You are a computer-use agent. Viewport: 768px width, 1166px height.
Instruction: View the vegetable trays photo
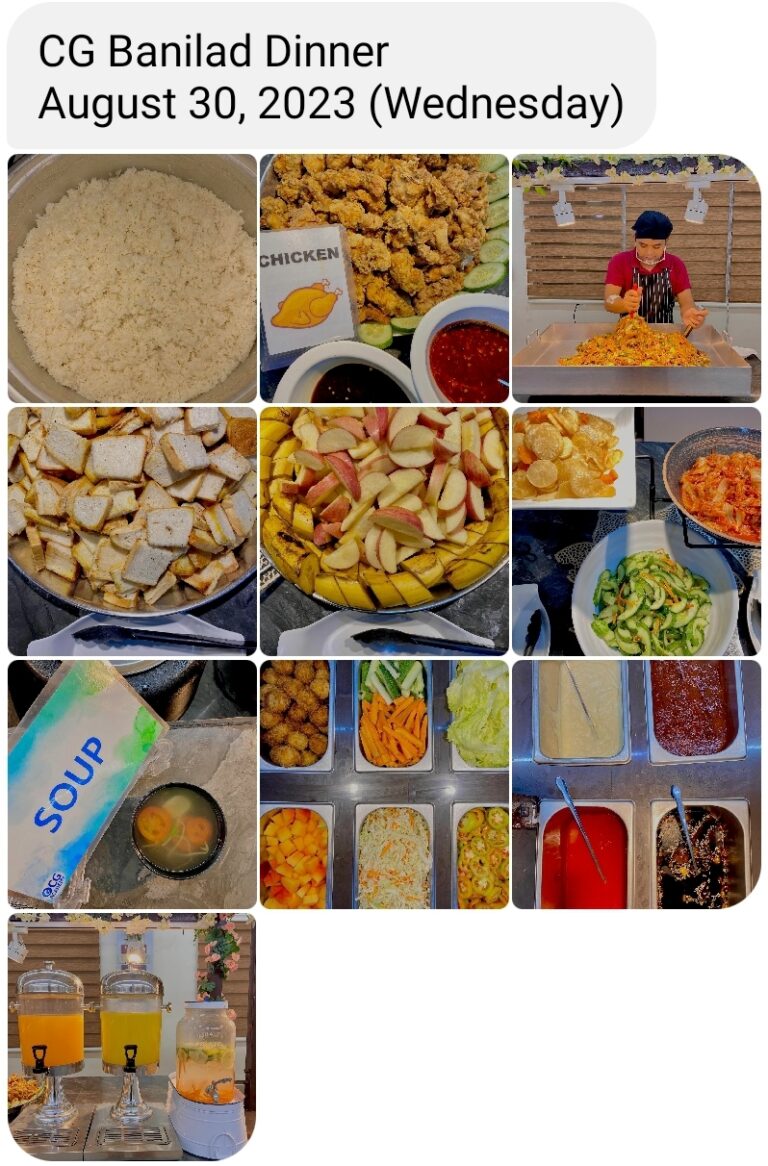[x=384, y=783]
